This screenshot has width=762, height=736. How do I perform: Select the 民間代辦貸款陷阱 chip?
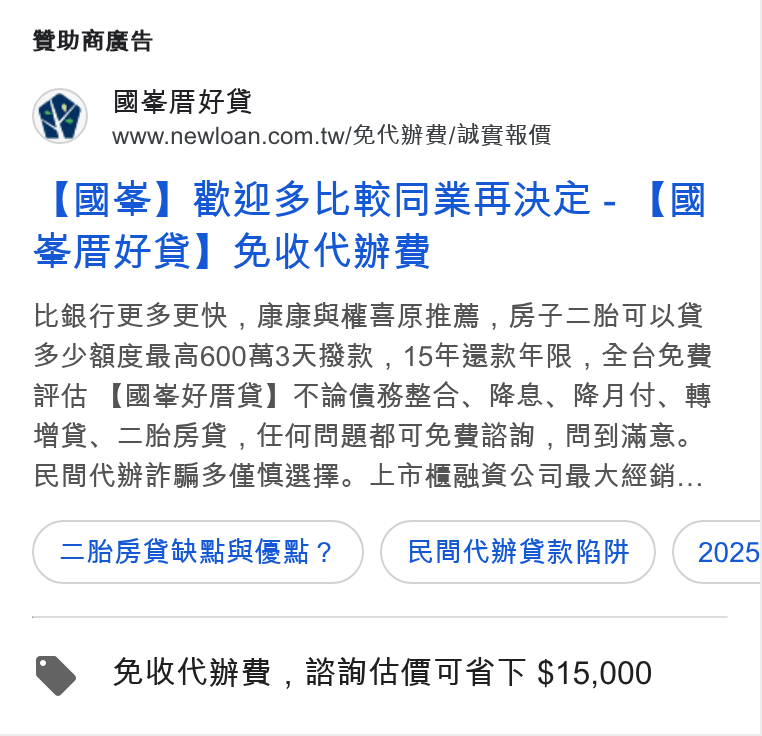pyautogui.click(x=518, y=552)
